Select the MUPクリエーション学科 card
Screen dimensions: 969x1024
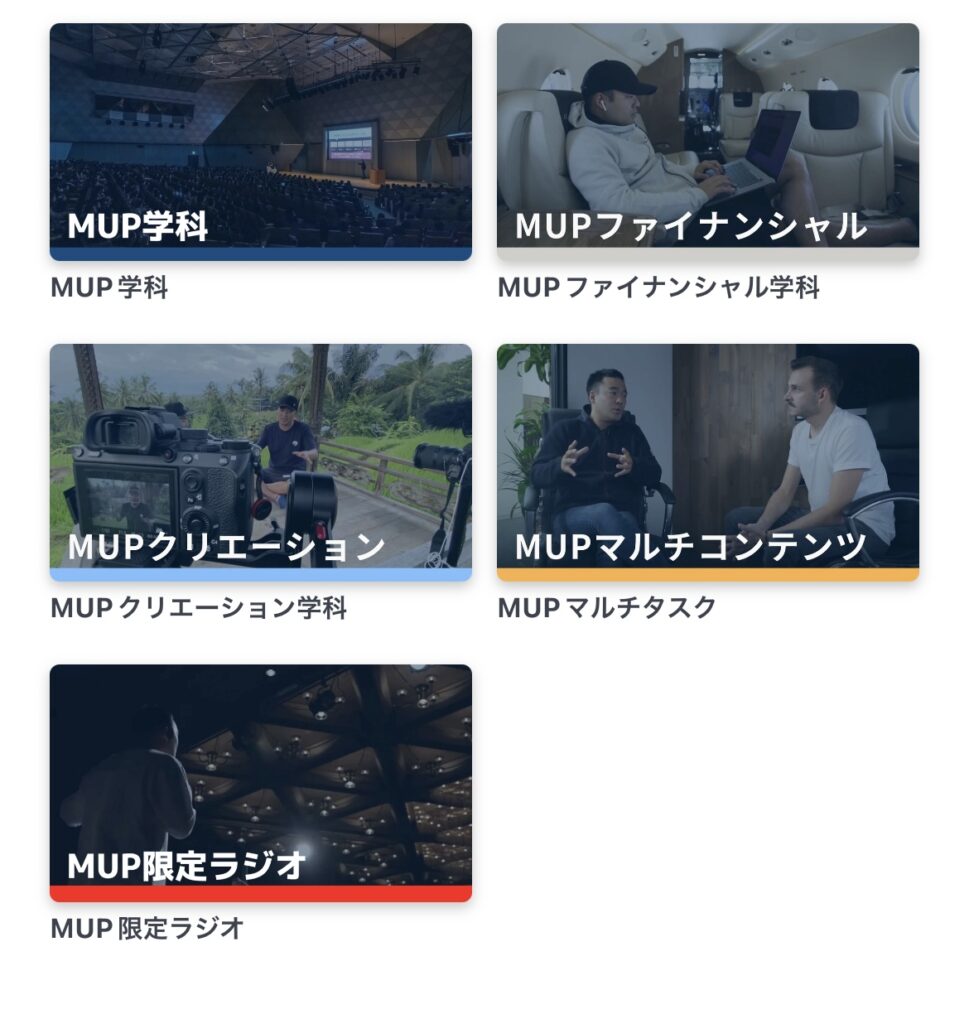tap(260, 462)
